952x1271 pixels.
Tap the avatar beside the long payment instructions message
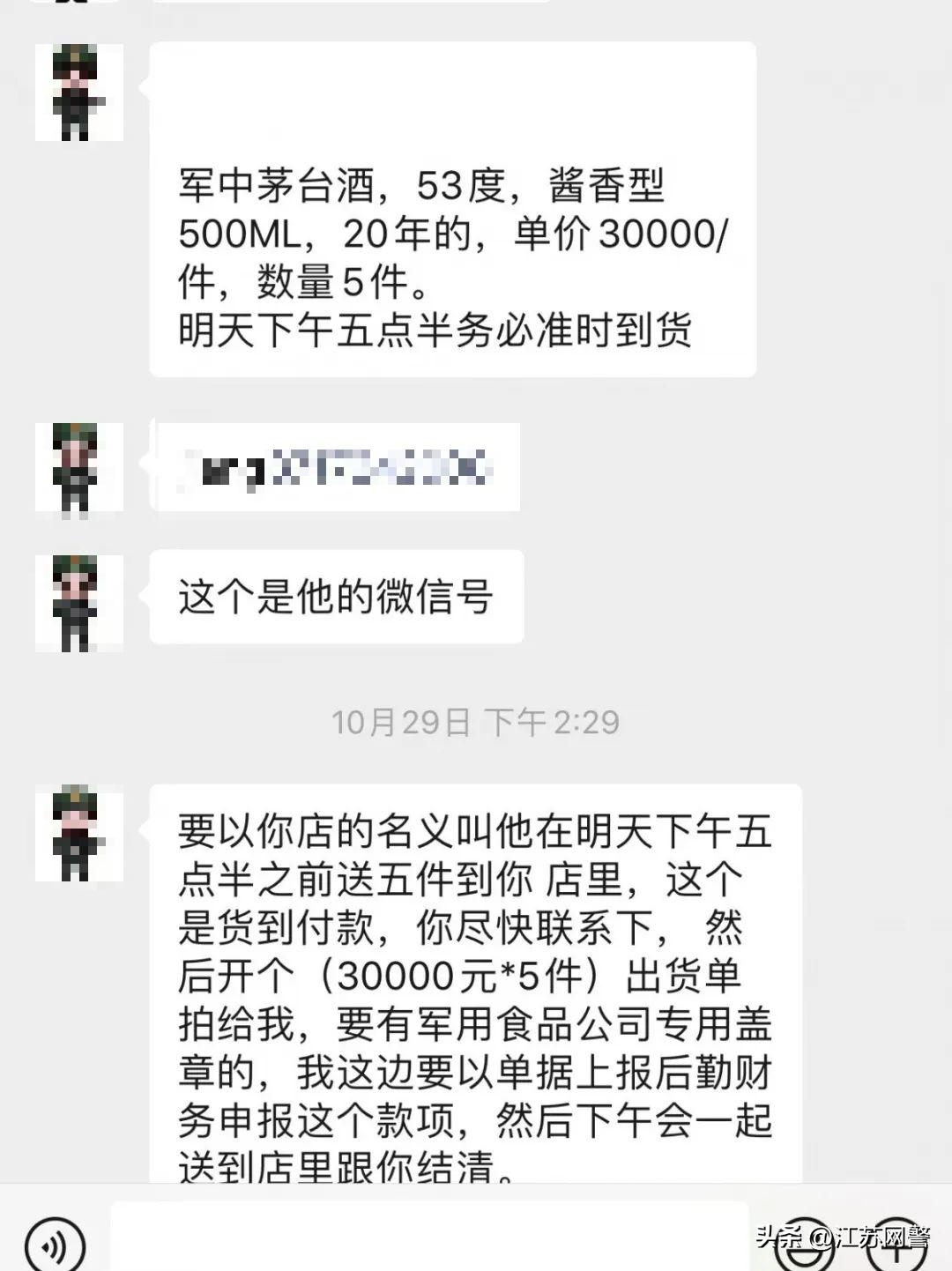point(78,833)
